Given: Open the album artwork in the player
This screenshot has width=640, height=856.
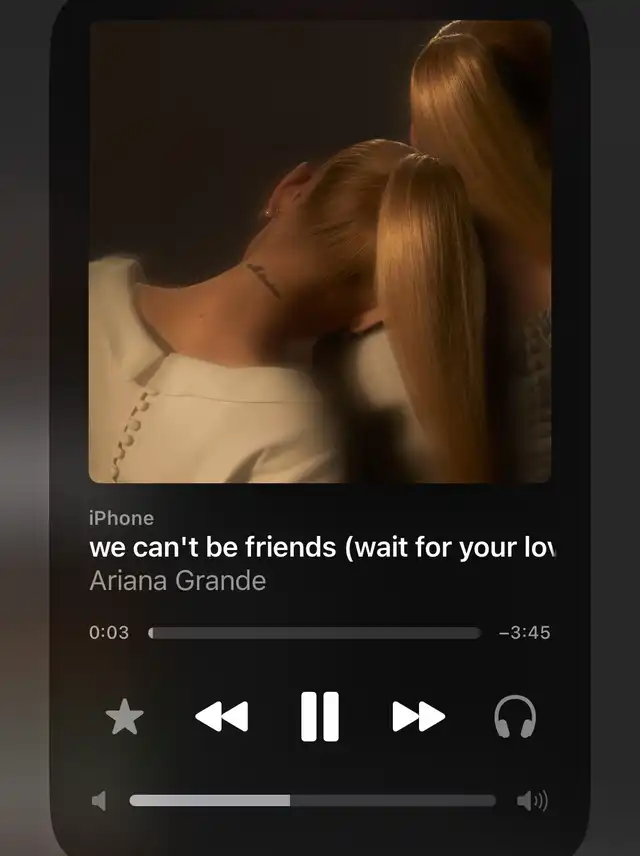Looking at the screenshot, I should click(x=320, y=252).
